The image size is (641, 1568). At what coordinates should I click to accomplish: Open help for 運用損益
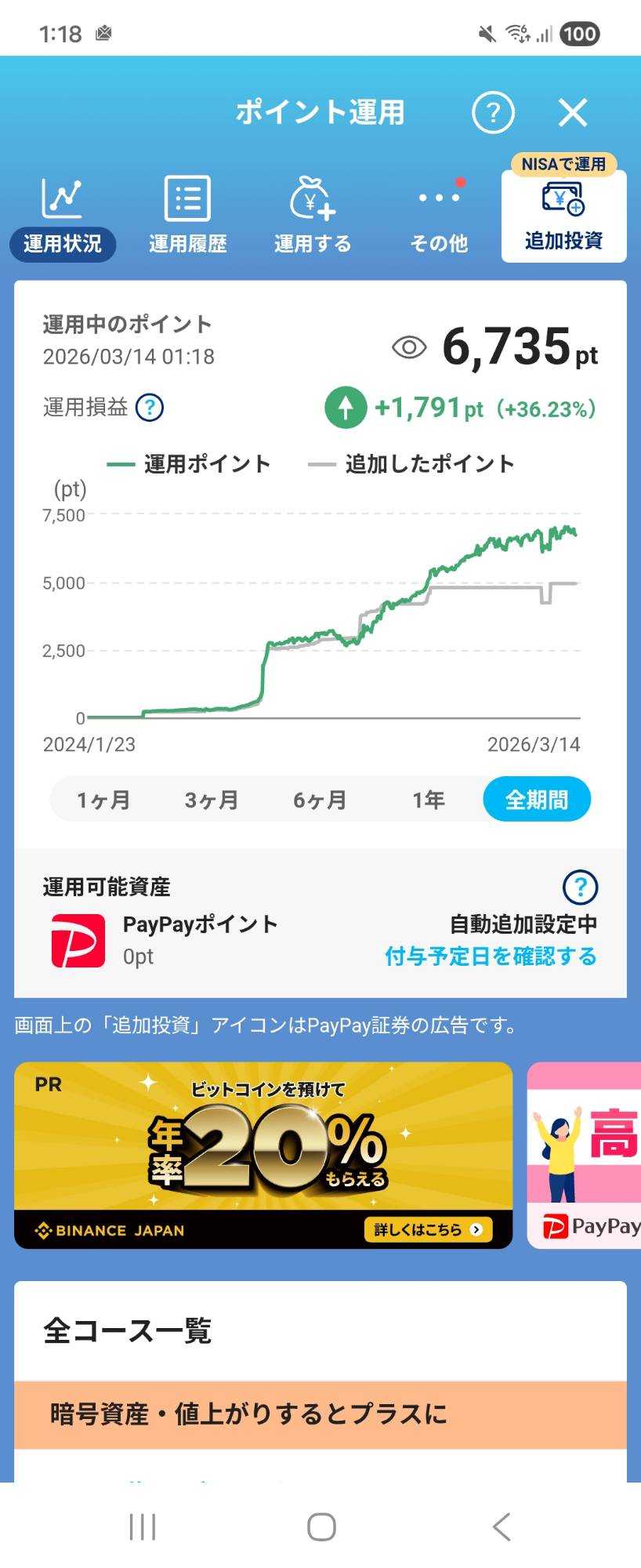pyautogui.click(x=150, y=408)
